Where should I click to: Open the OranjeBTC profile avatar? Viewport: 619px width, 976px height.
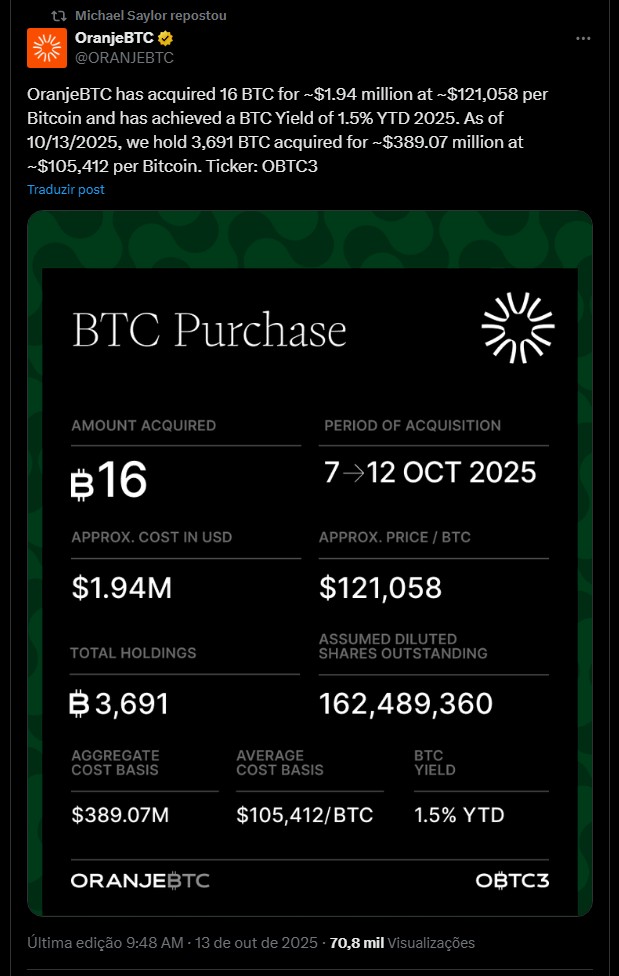pos(46,48)
